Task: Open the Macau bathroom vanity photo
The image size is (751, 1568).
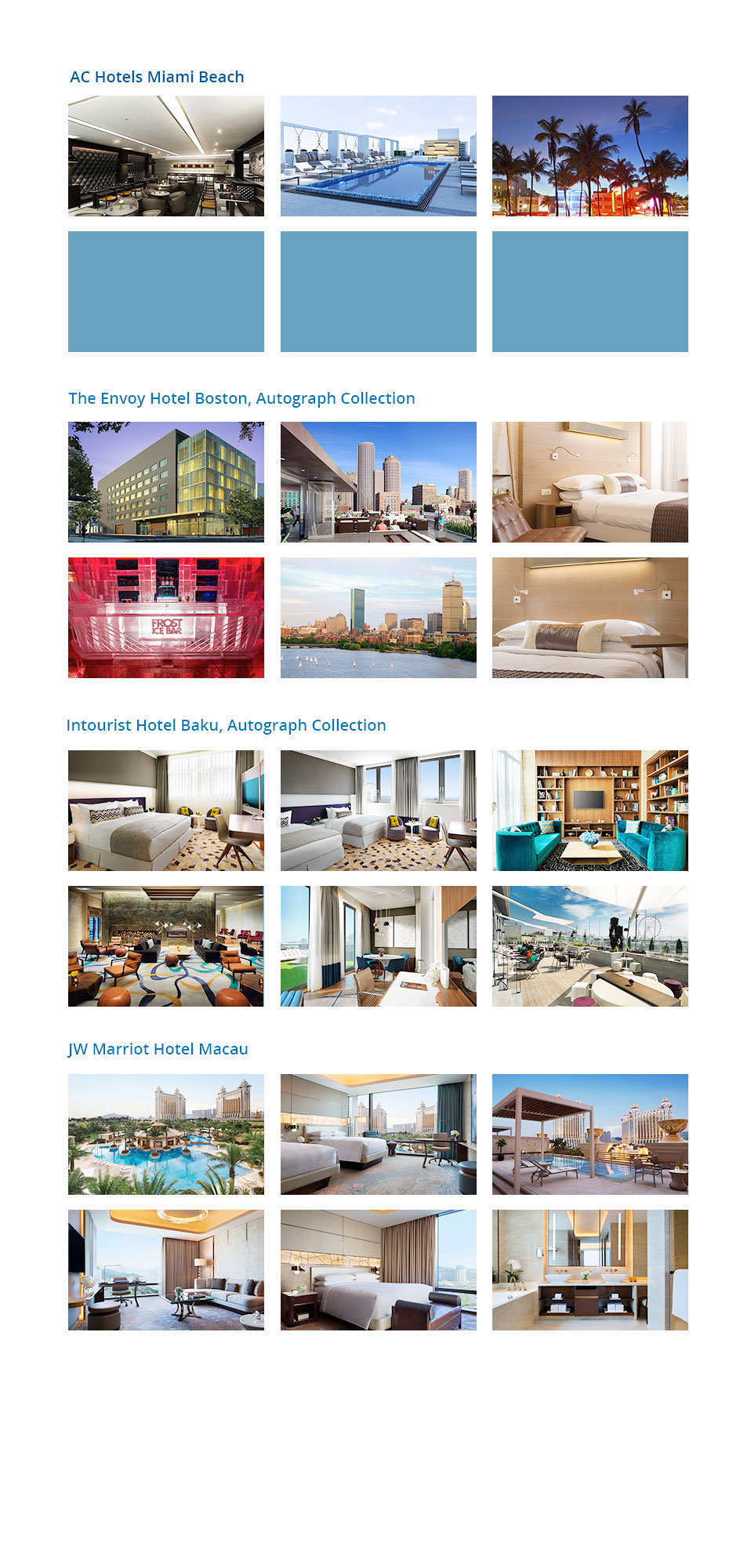Action: (x=590, y=1270)
